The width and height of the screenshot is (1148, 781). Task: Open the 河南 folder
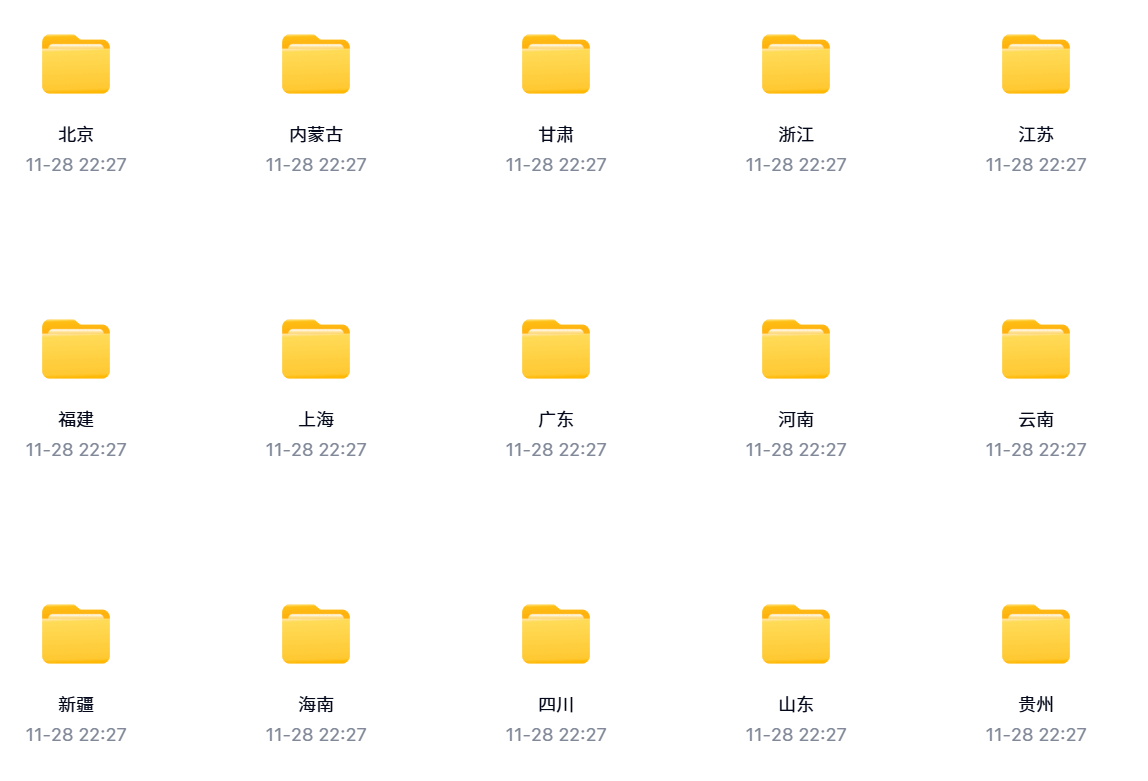[796, 350]
